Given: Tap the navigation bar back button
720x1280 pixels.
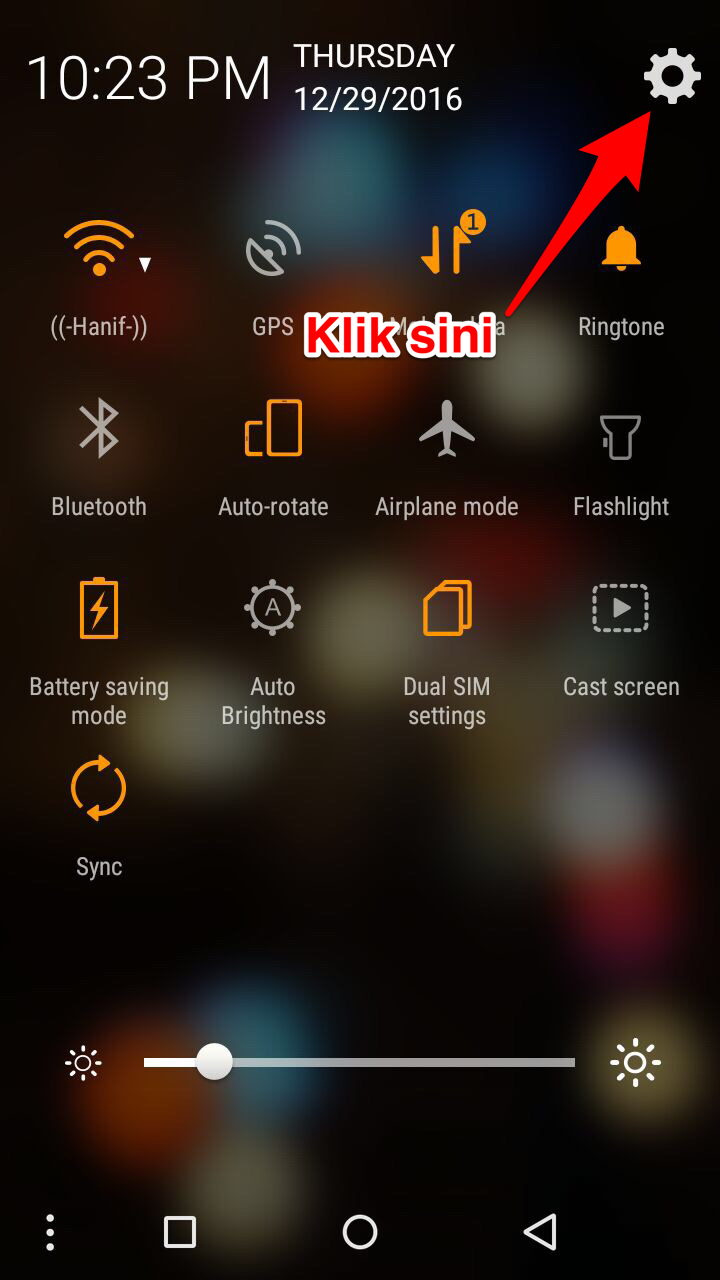Looking at the screenshot, I should pyautogui.click(x=540, y=1232).
